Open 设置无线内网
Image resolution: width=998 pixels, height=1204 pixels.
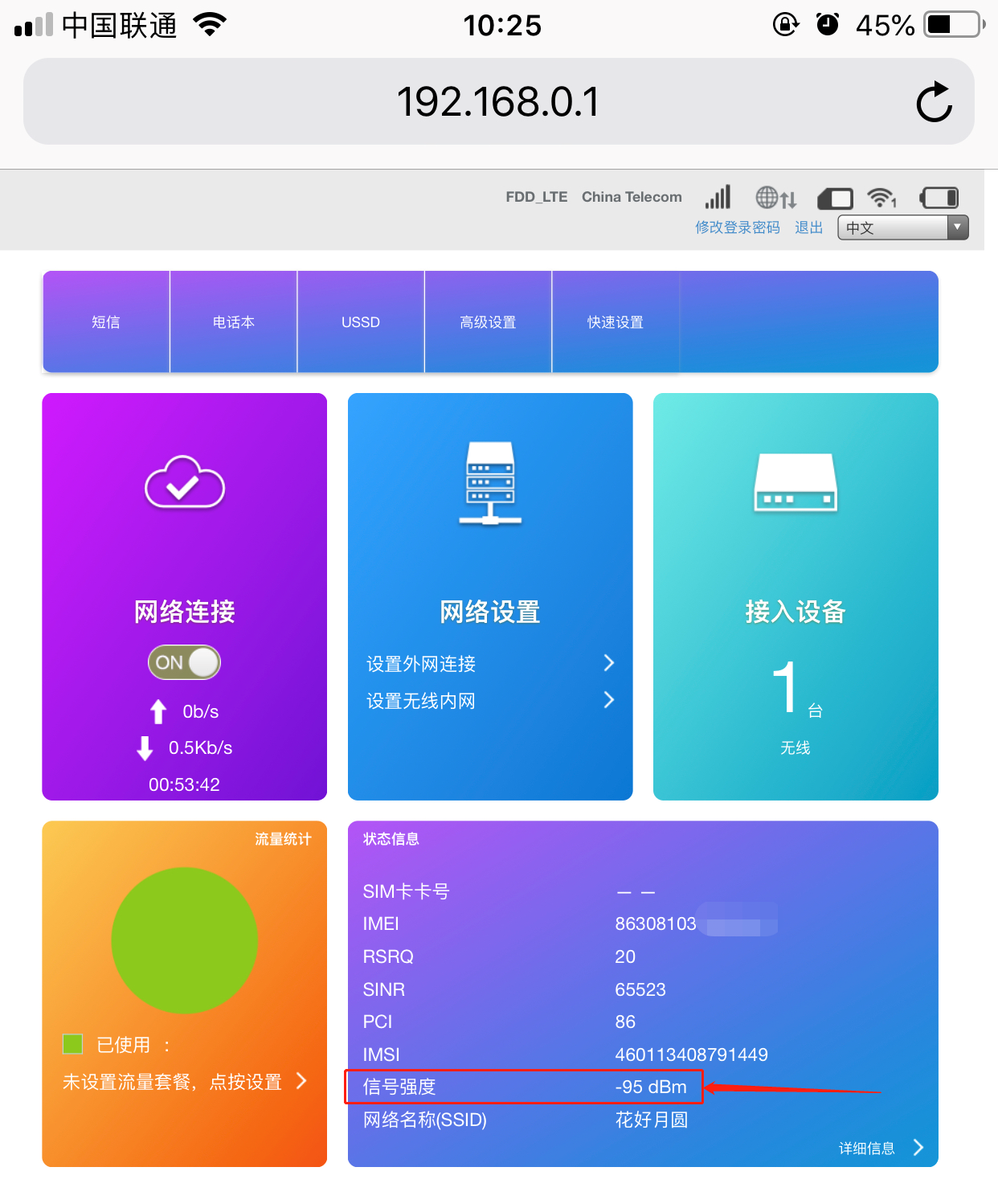click(489, 701)
